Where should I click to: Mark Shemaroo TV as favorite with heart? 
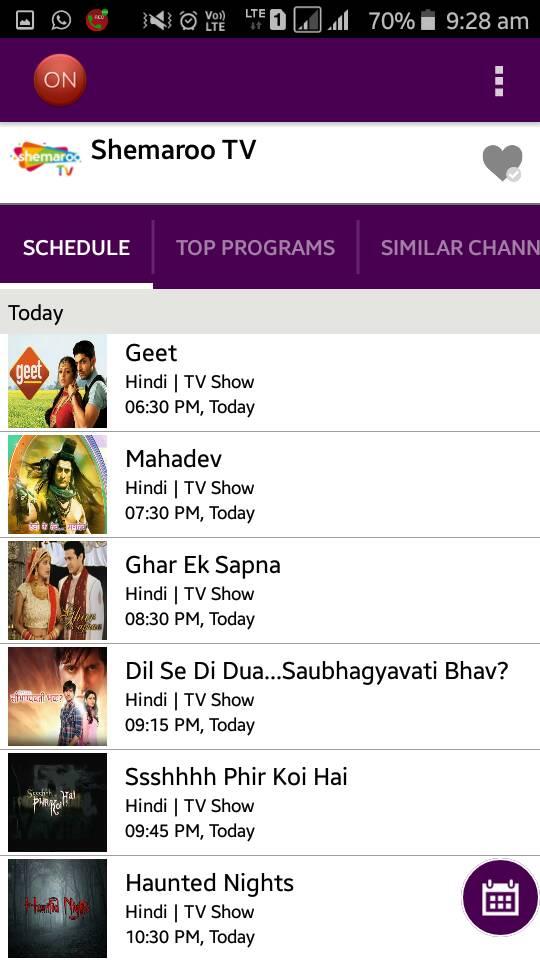tap(502, 163)
